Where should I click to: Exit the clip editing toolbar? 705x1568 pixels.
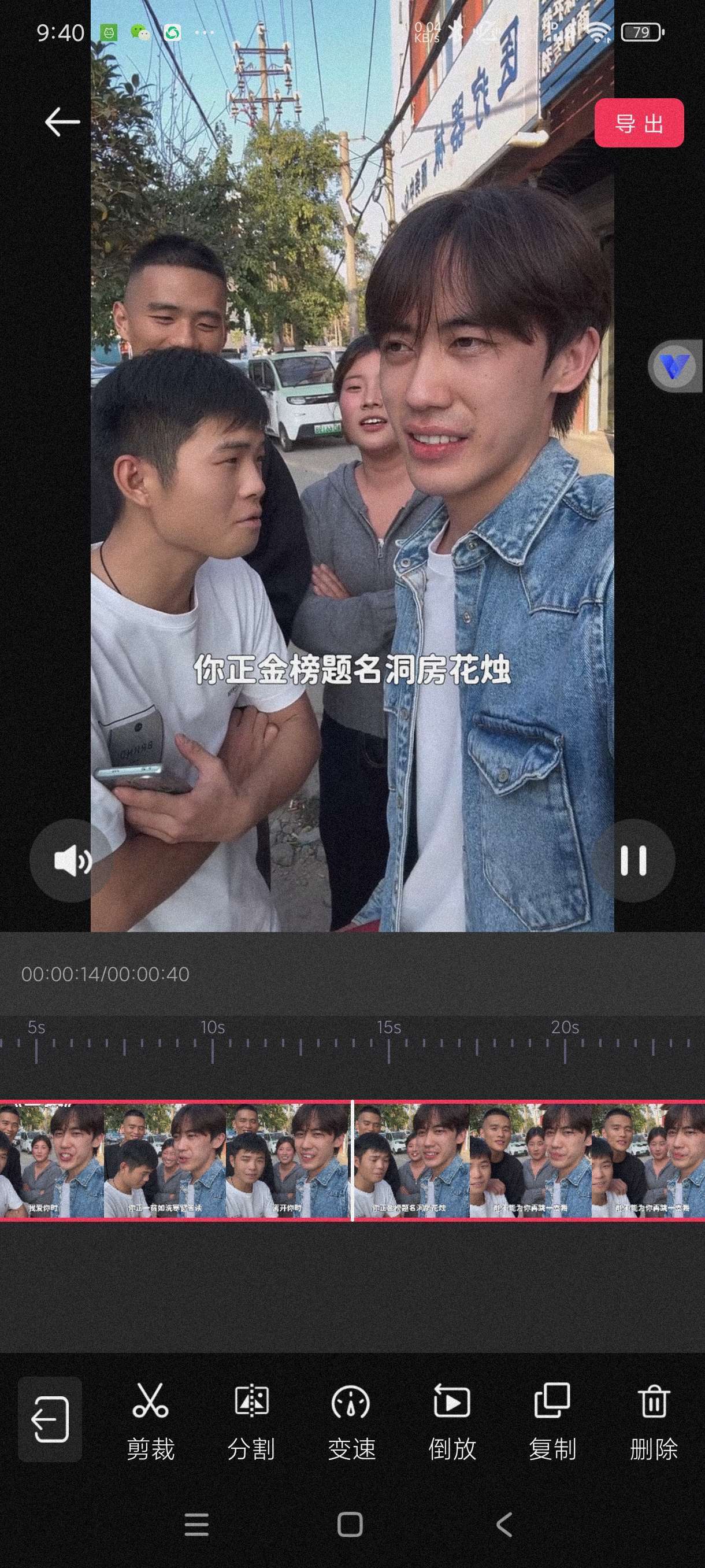pyautogui.click(x=50, y=1419)
